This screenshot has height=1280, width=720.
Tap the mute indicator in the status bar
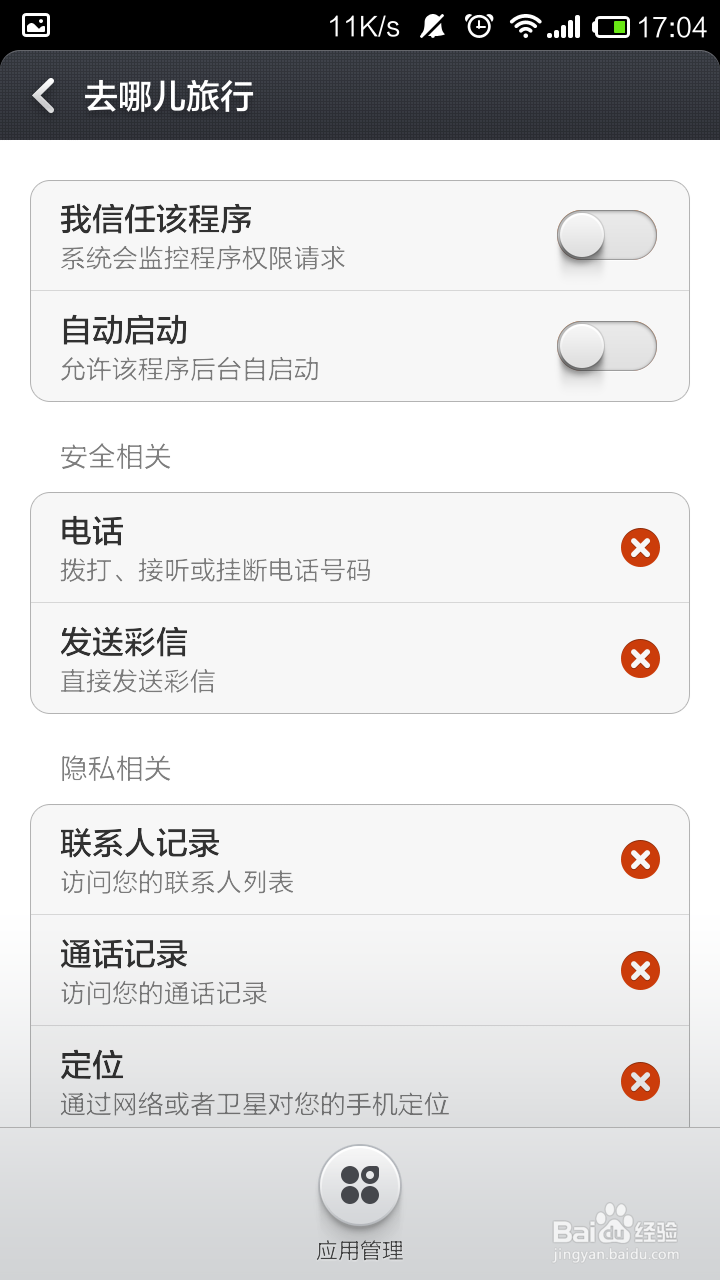point(434,25)
